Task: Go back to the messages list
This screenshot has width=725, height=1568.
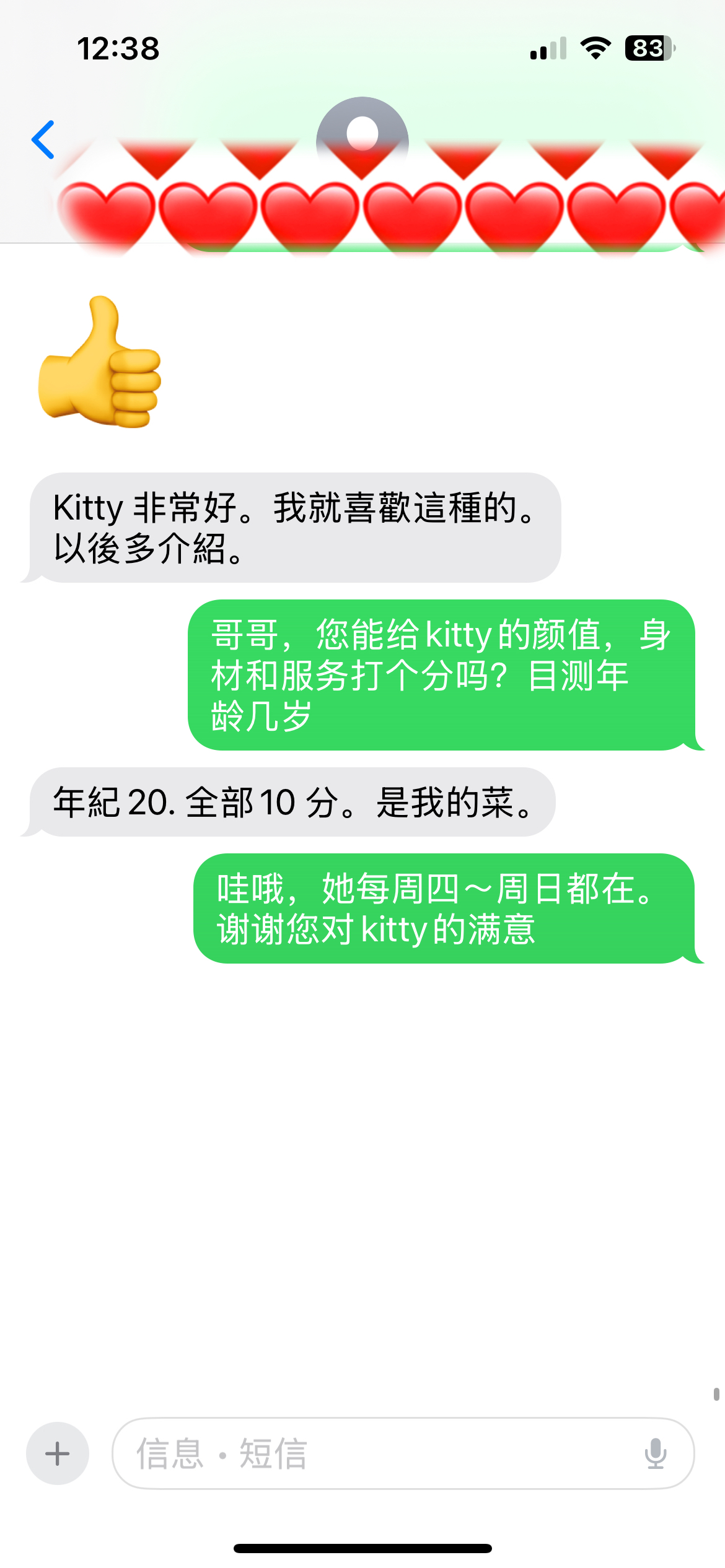Action: pos(43,140)
